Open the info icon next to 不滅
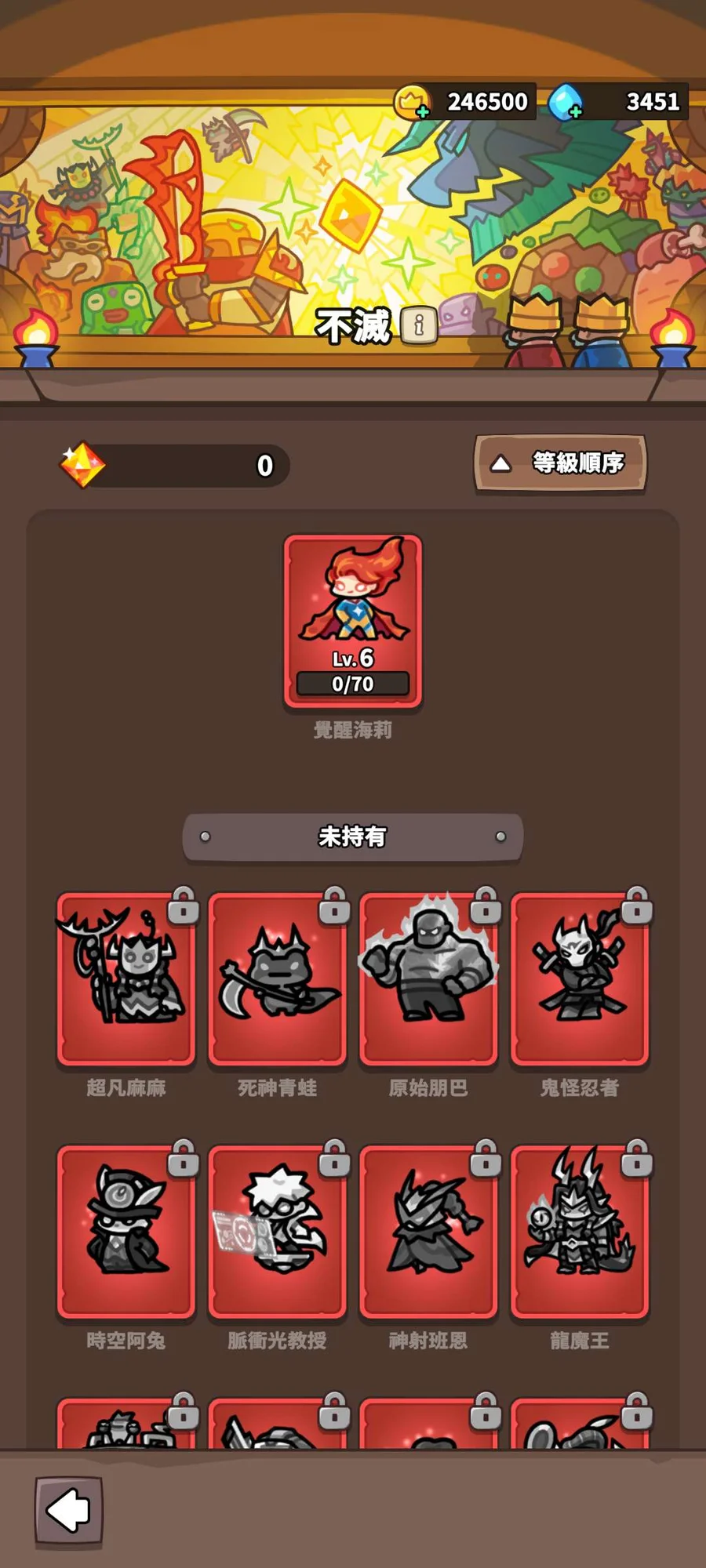Screen dimensions: 706x1568 [420, 324]
